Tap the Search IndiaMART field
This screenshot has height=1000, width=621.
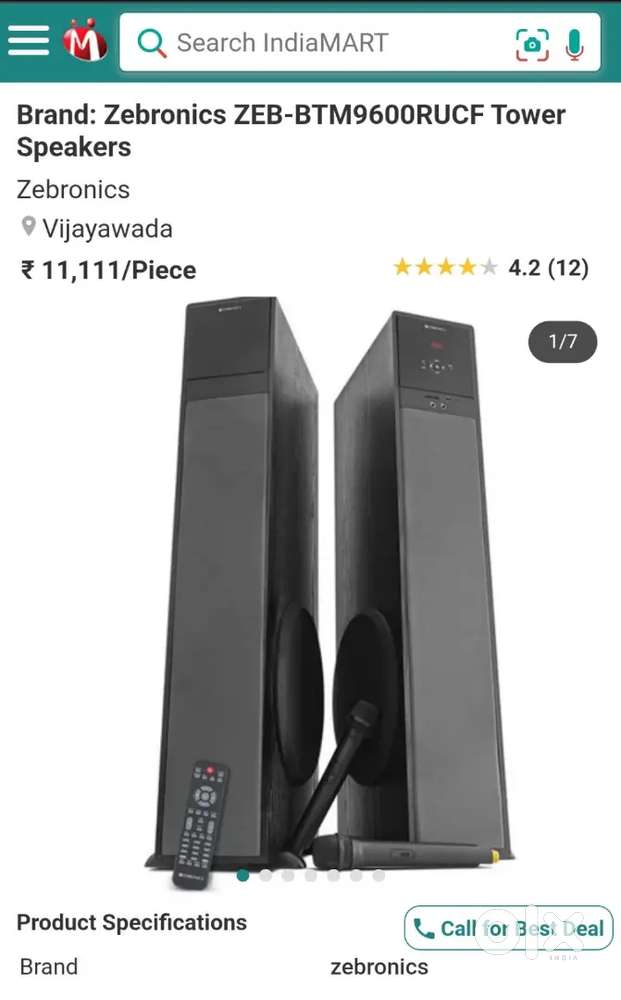tap(320, 43)
